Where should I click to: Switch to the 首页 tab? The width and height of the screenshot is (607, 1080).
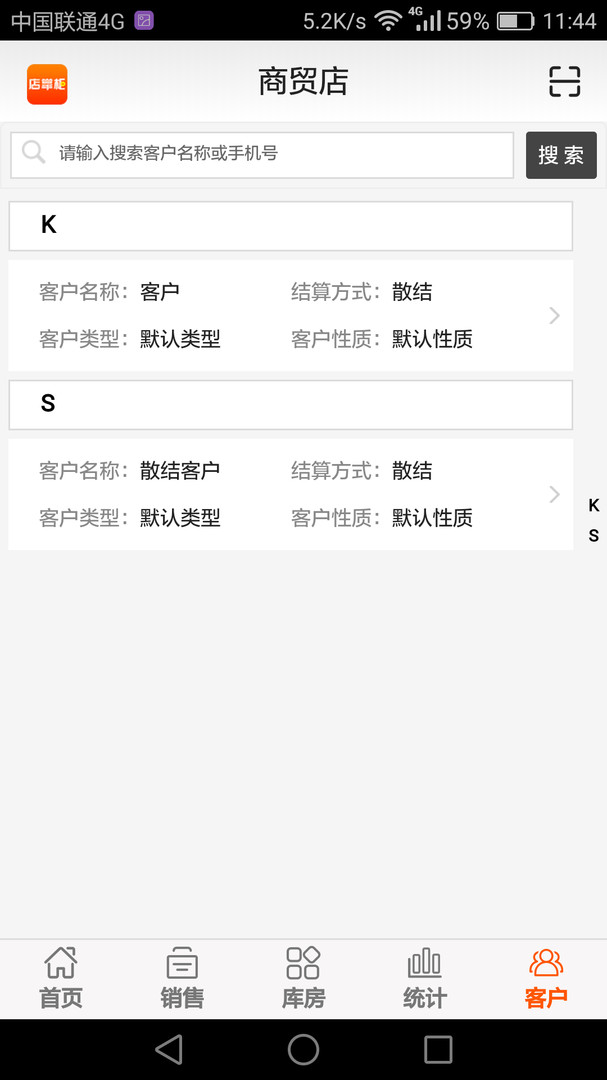tap(61, 979)
